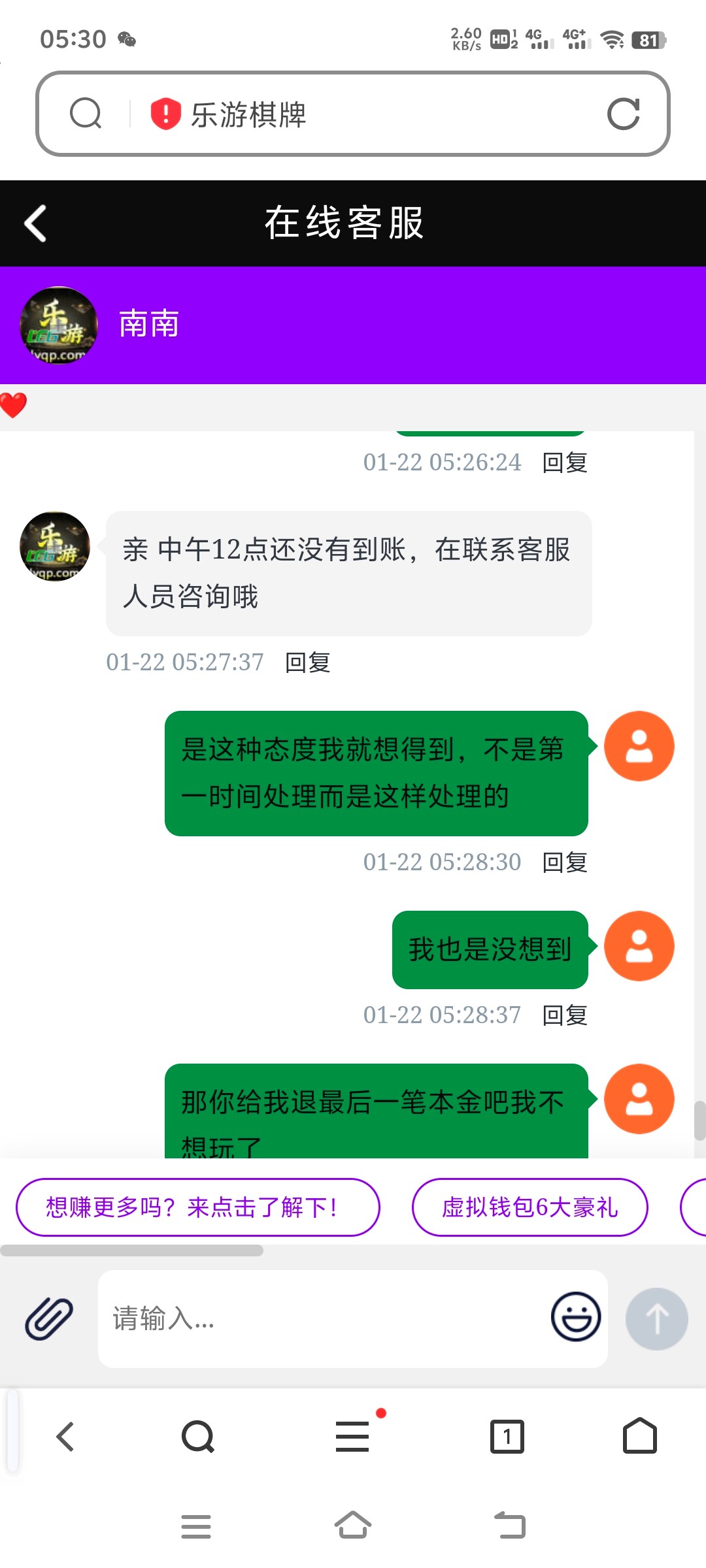The image size is (706, 1568).
Task: Tap 回复 under the 05:28:37 message
Action: pos(565,1015)
